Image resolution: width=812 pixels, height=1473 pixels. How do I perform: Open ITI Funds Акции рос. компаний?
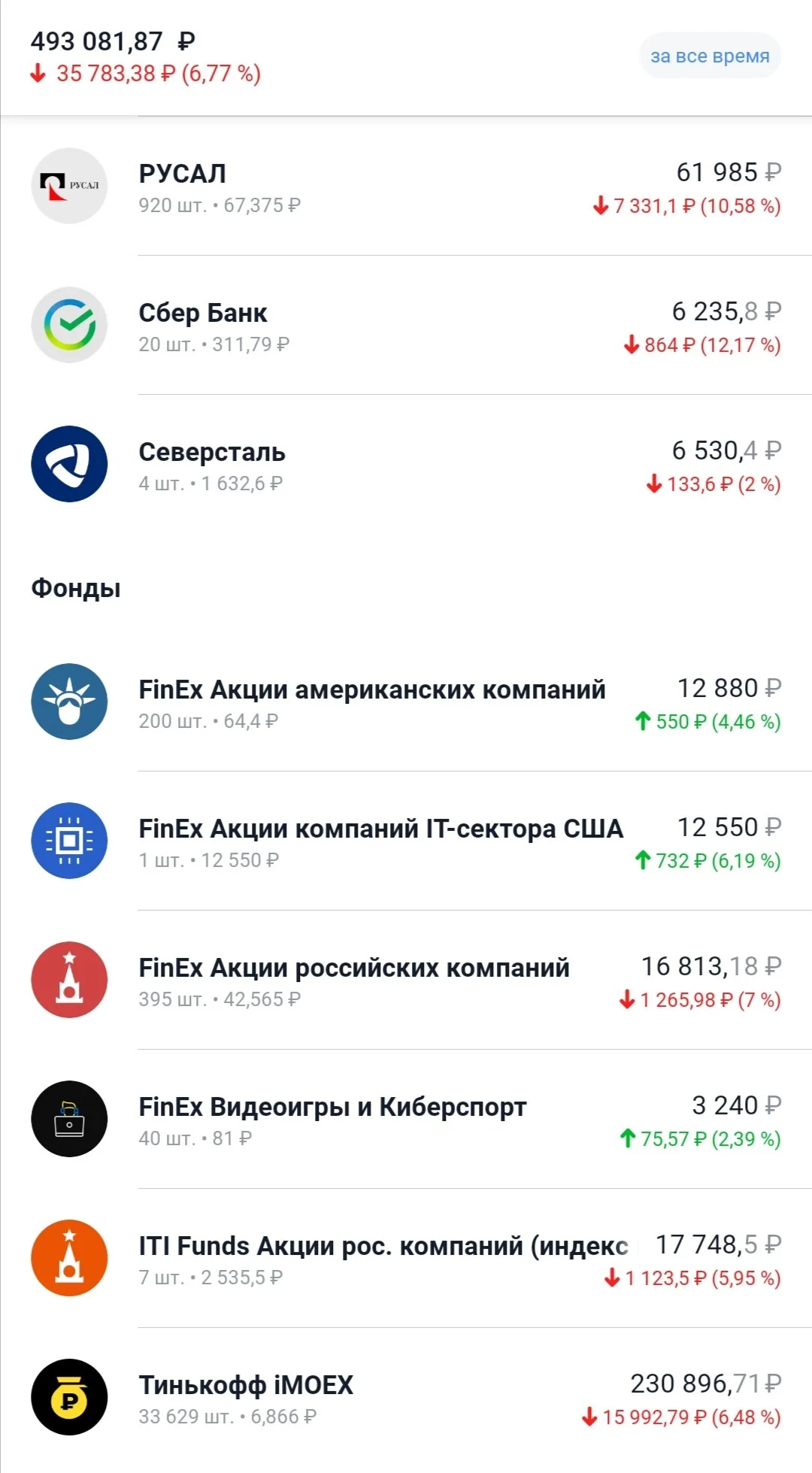pyautogui.click(x=406, y=1259)
